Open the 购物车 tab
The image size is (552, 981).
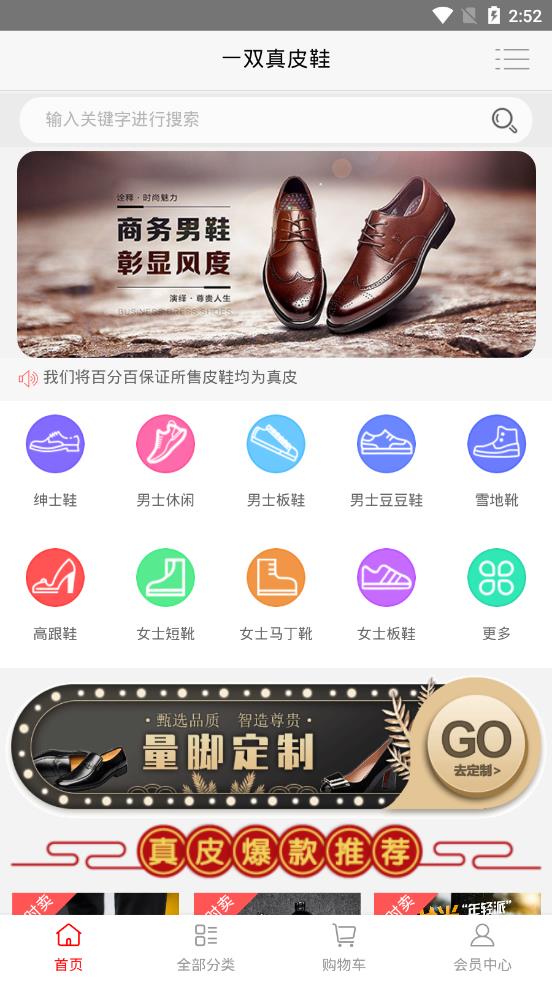344,947
